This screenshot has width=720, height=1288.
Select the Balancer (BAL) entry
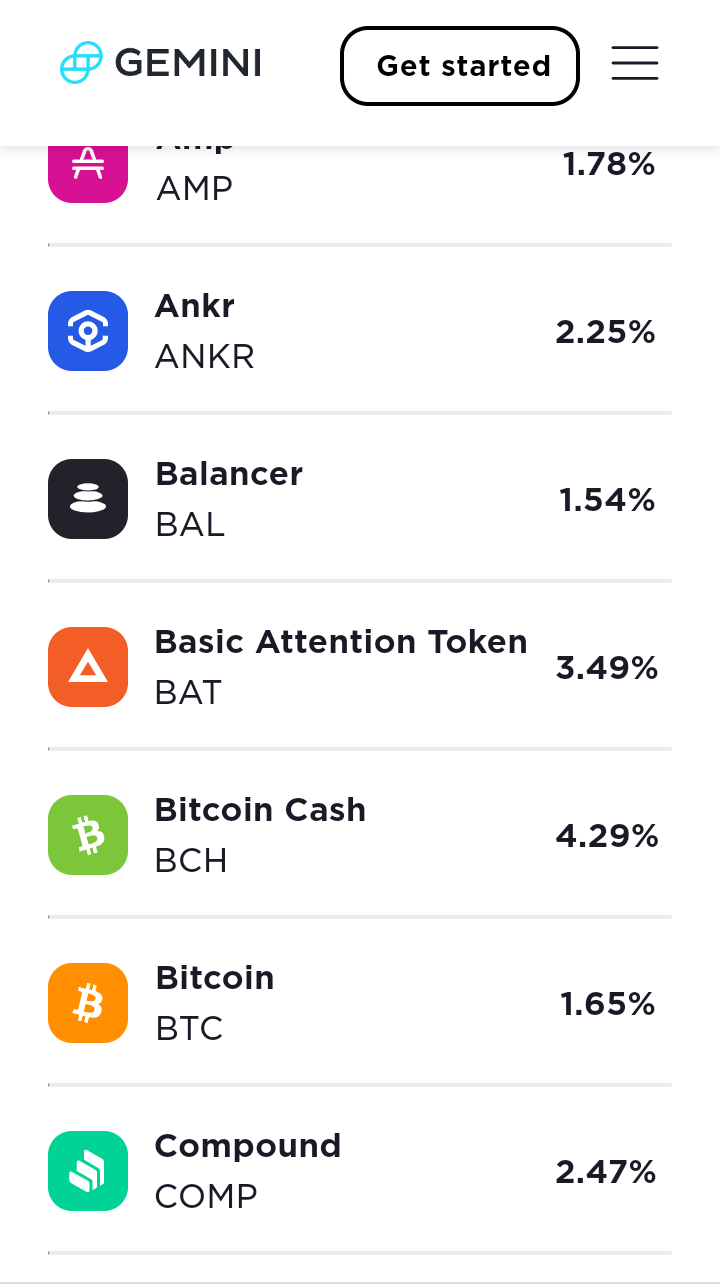click(360, 498)
